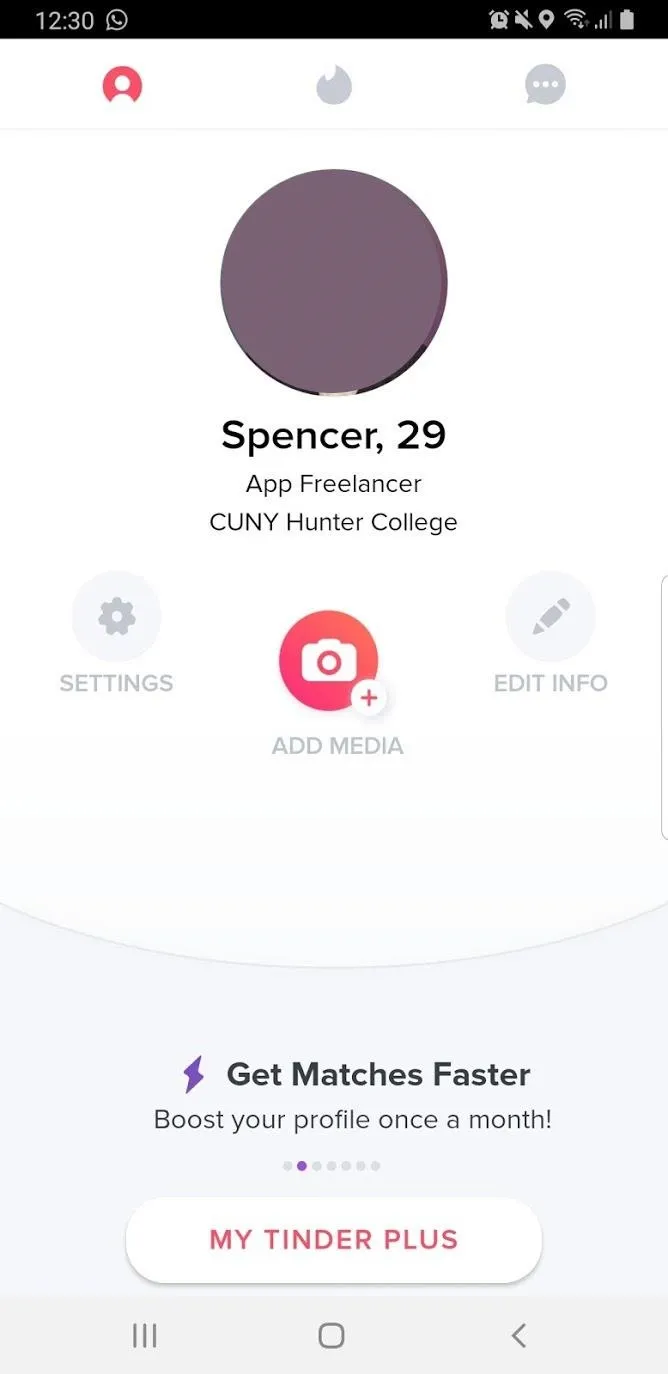
Task: Edit info with the pencil button
Action: pos(551,617)
